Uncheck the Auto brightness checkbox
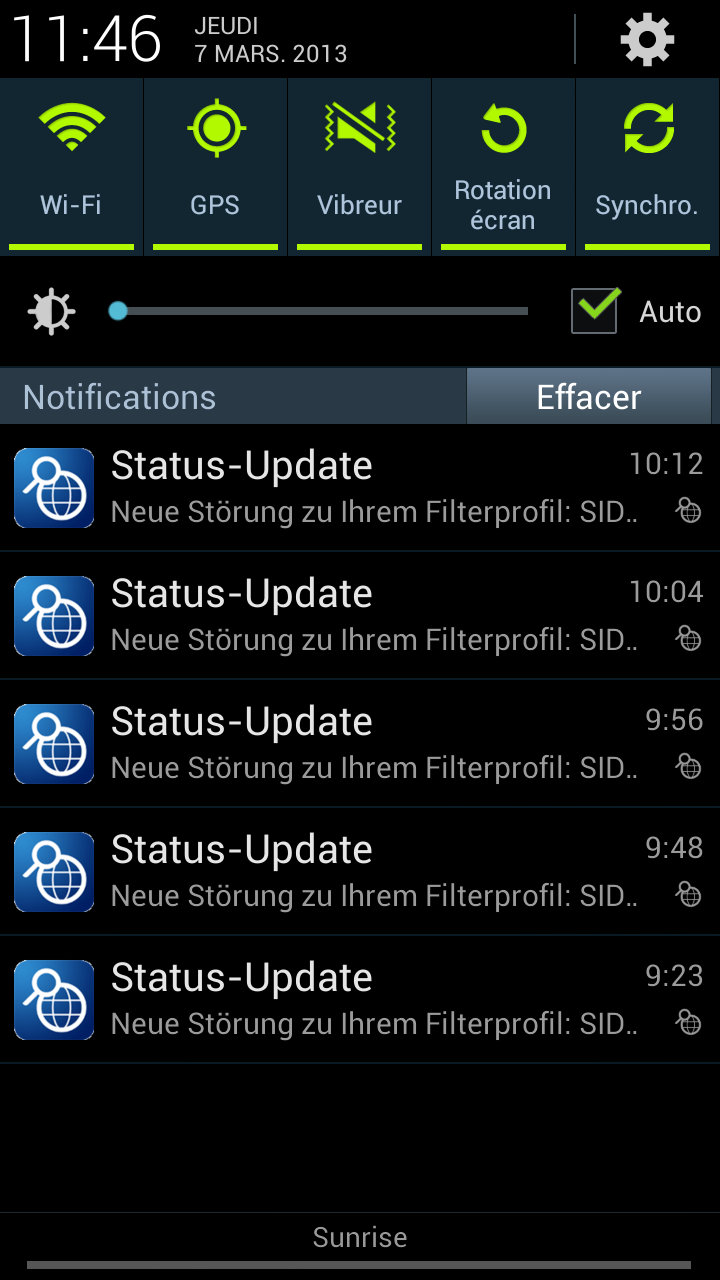Image resolution: width=720 pixels, height=1280 pixels. point(595,311)
